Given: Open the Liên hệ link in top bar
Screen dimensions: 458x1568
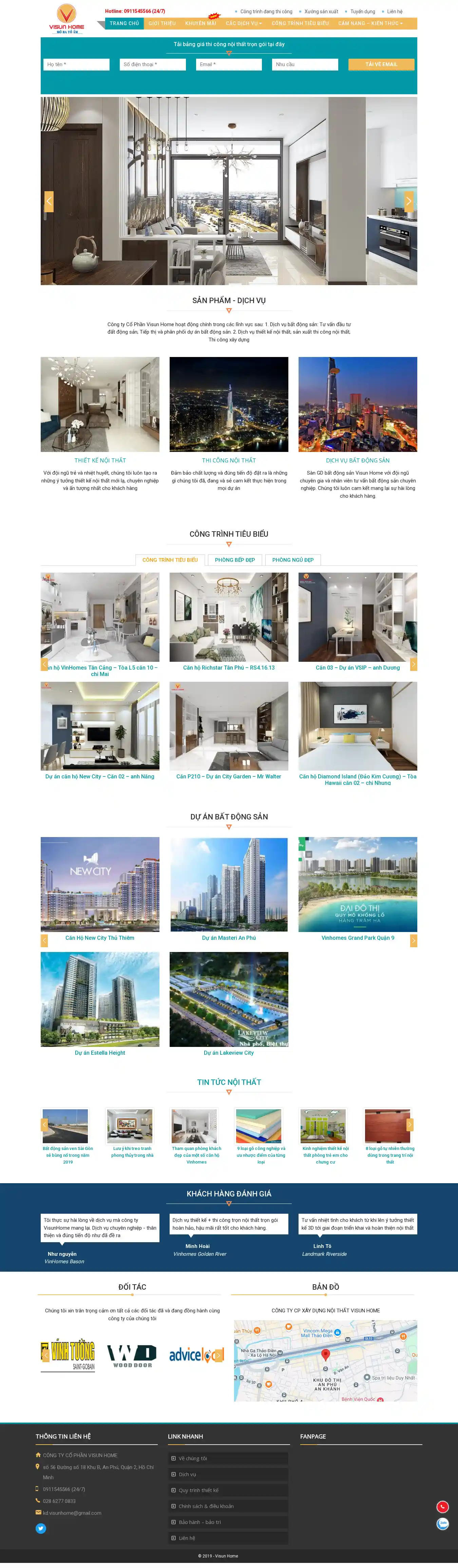Looking at the screenshot, I should click(x=394, y=12).
